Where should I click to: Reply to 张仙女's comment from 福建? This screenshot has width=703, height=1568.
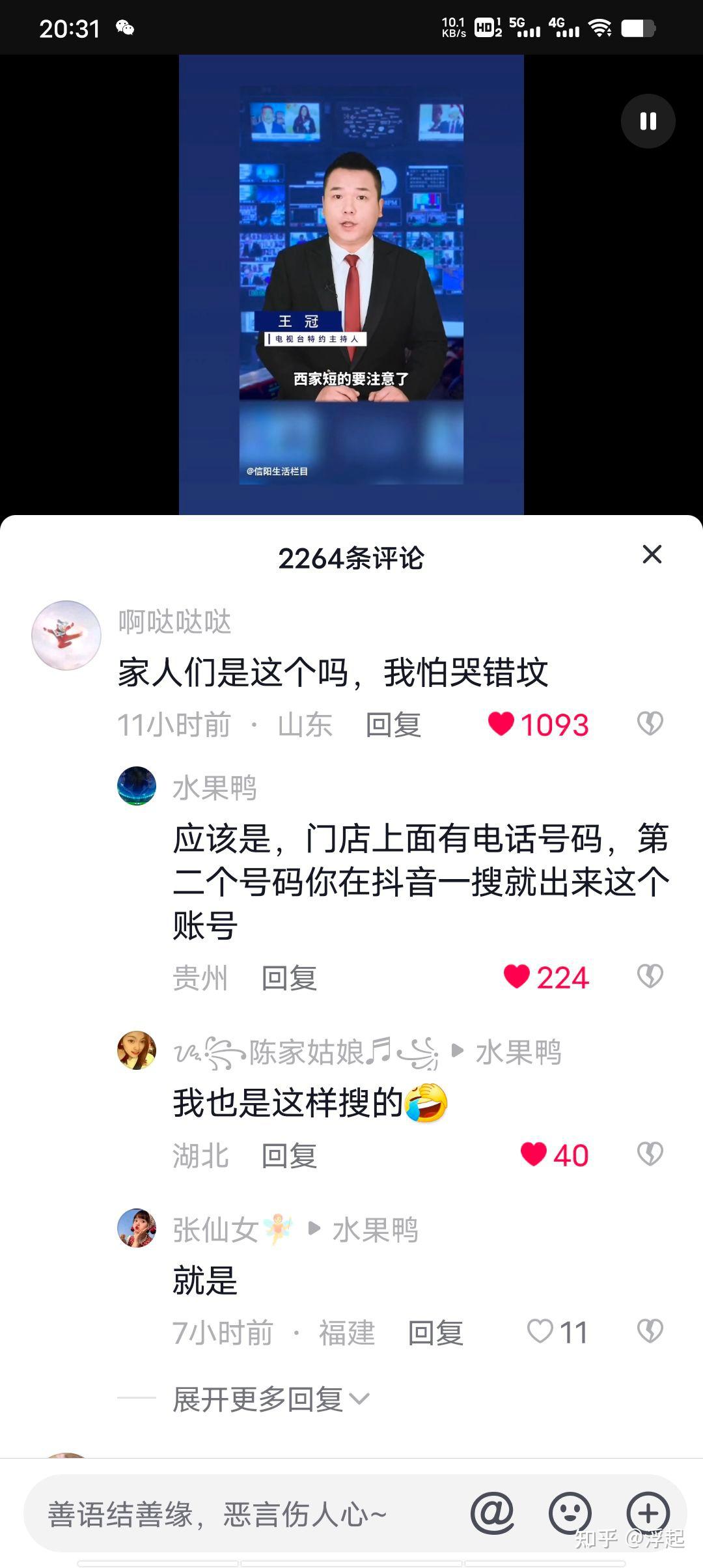(x=435, y=1333)
